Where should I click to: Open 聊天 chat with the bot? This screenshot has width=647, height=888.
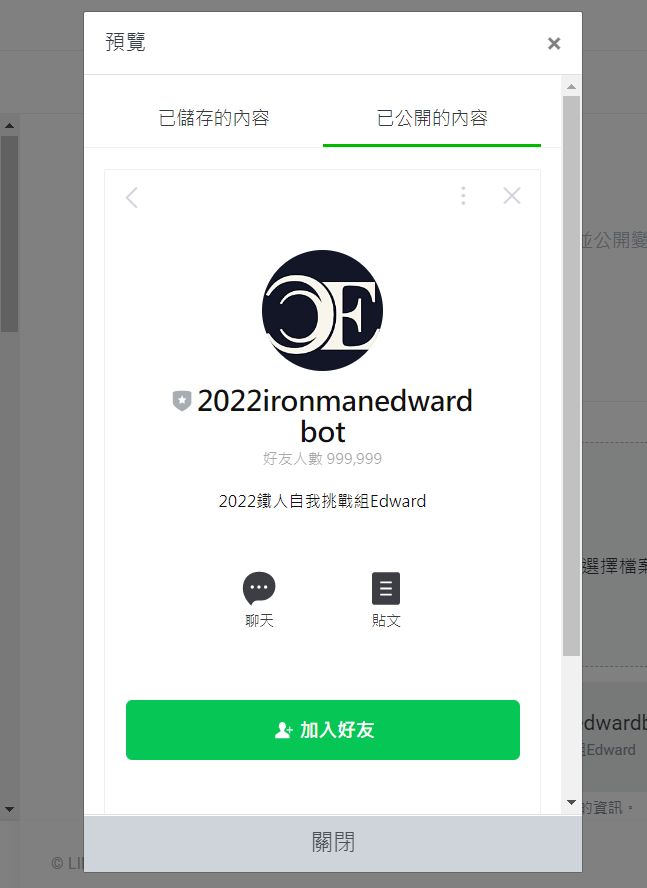[x=259, y=599]
